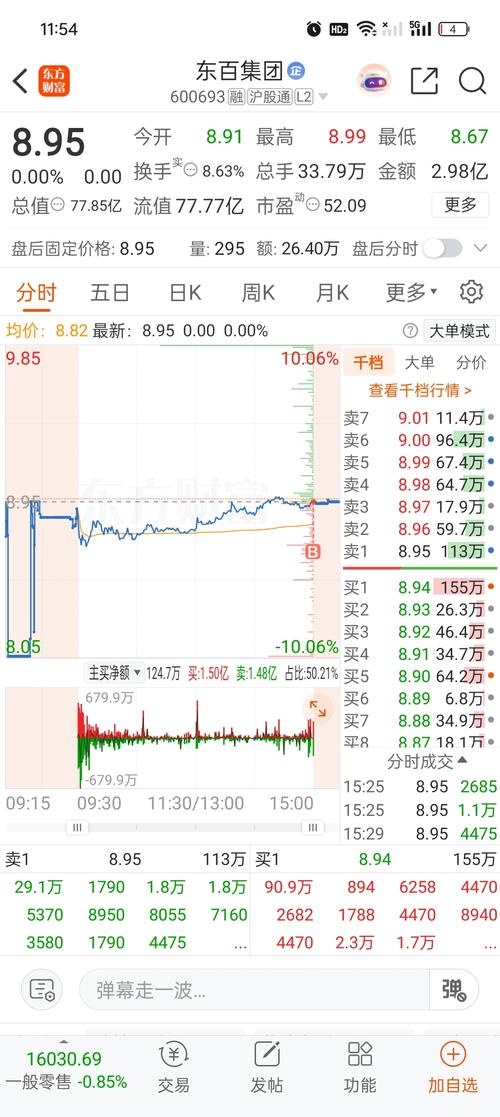This screenshot has height=1117, width=500.
Task: Share this stock page
Action: (x=424, y=81)
